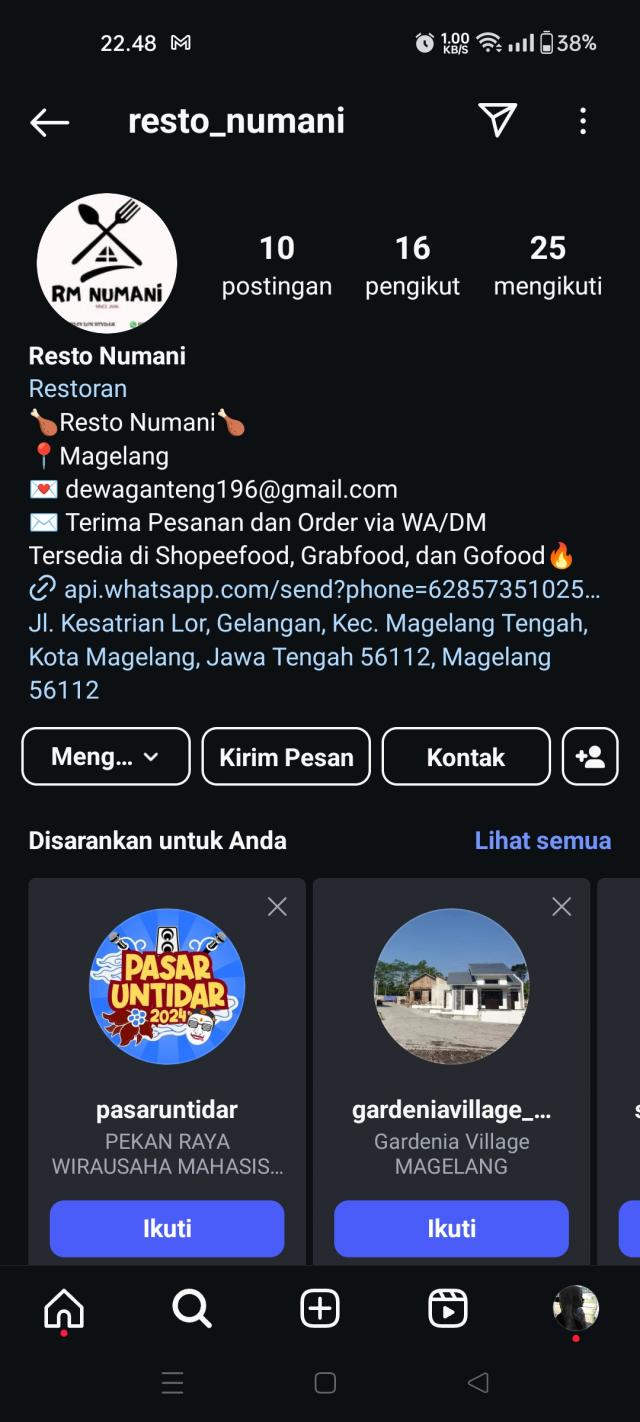Screen dimensions: 640x1422
Task: Expand the Mengikuti dropdown button
Action: (106, 757)
